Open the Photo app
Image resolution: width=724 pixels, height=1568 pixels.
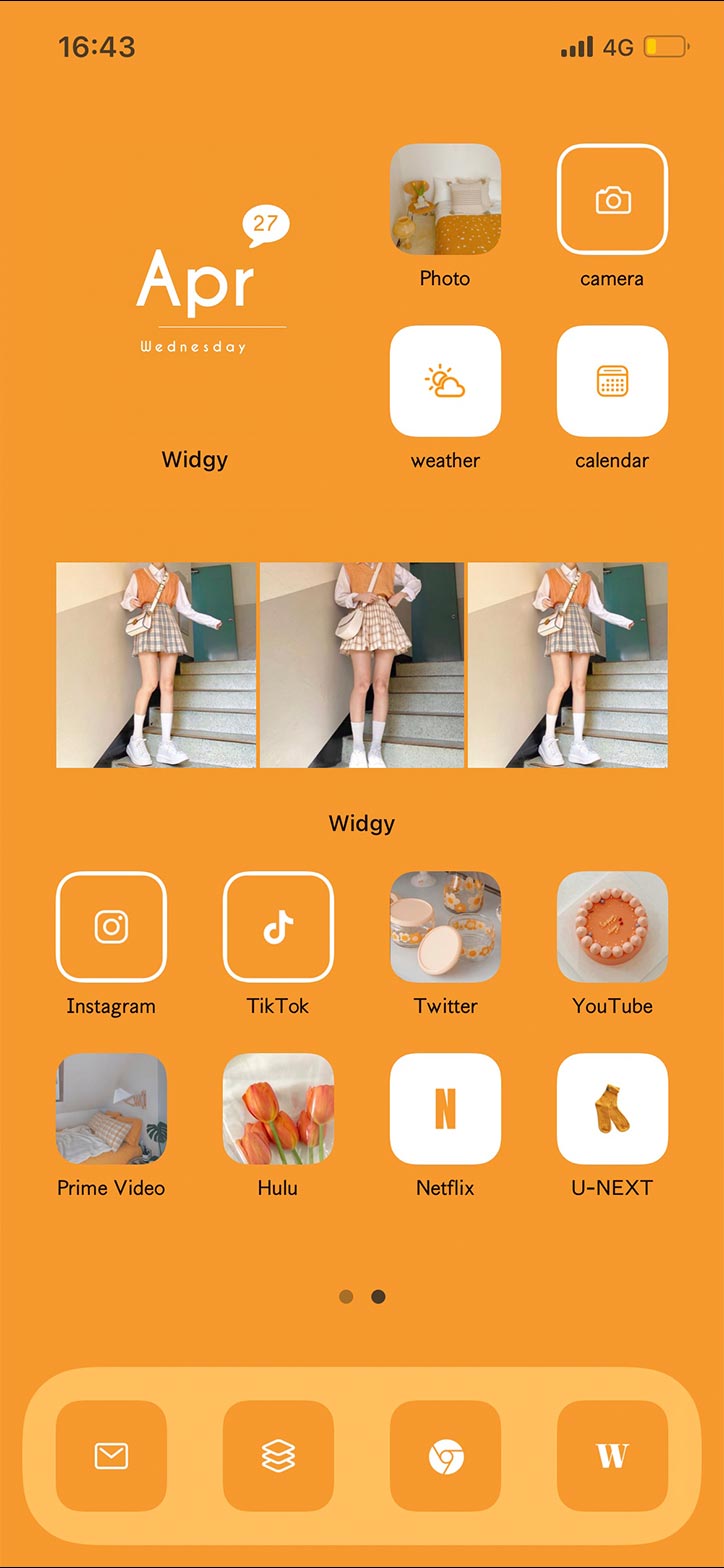(x=445, y=199)
